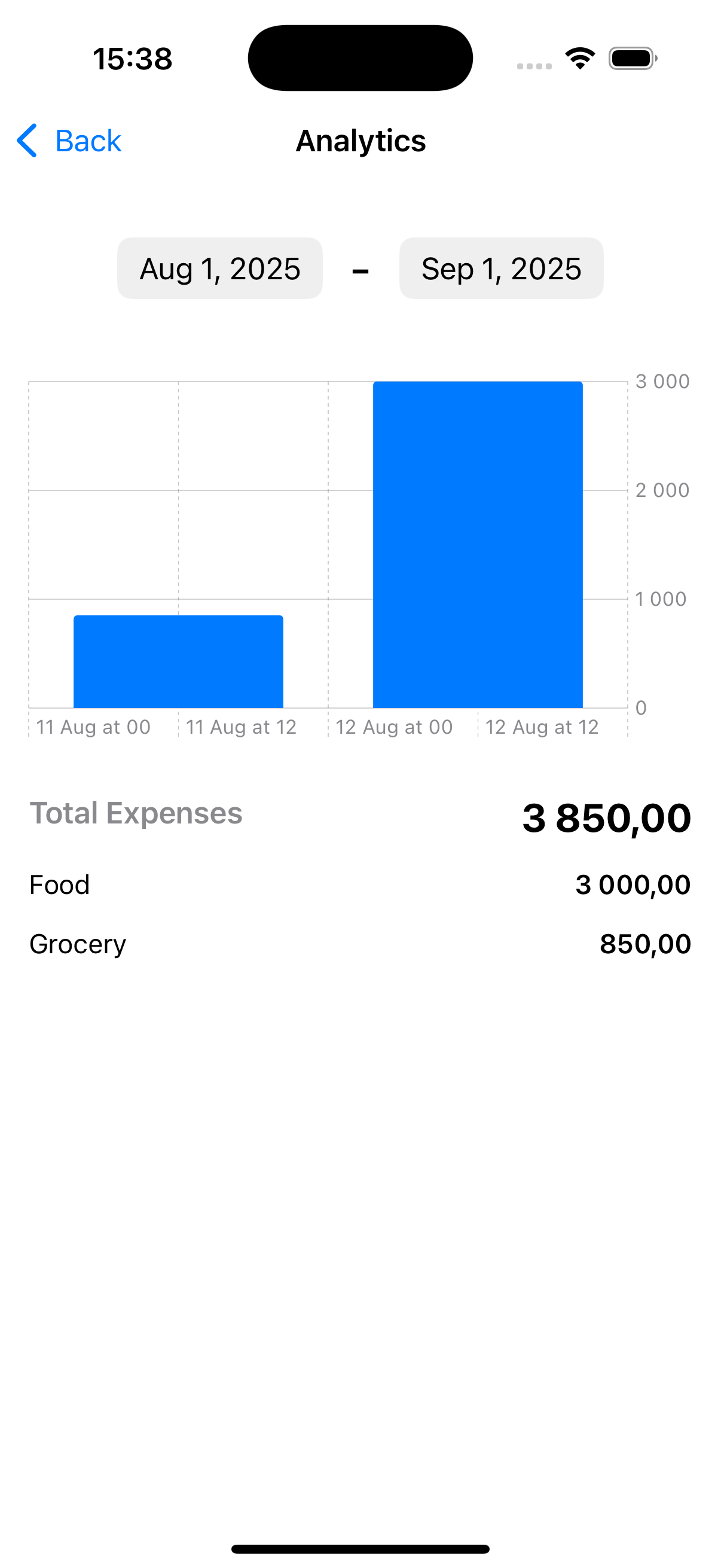Tap the 3 850,00 total amount
The height and width of the screenshot is (1568, 721).
tap(606, 819)
